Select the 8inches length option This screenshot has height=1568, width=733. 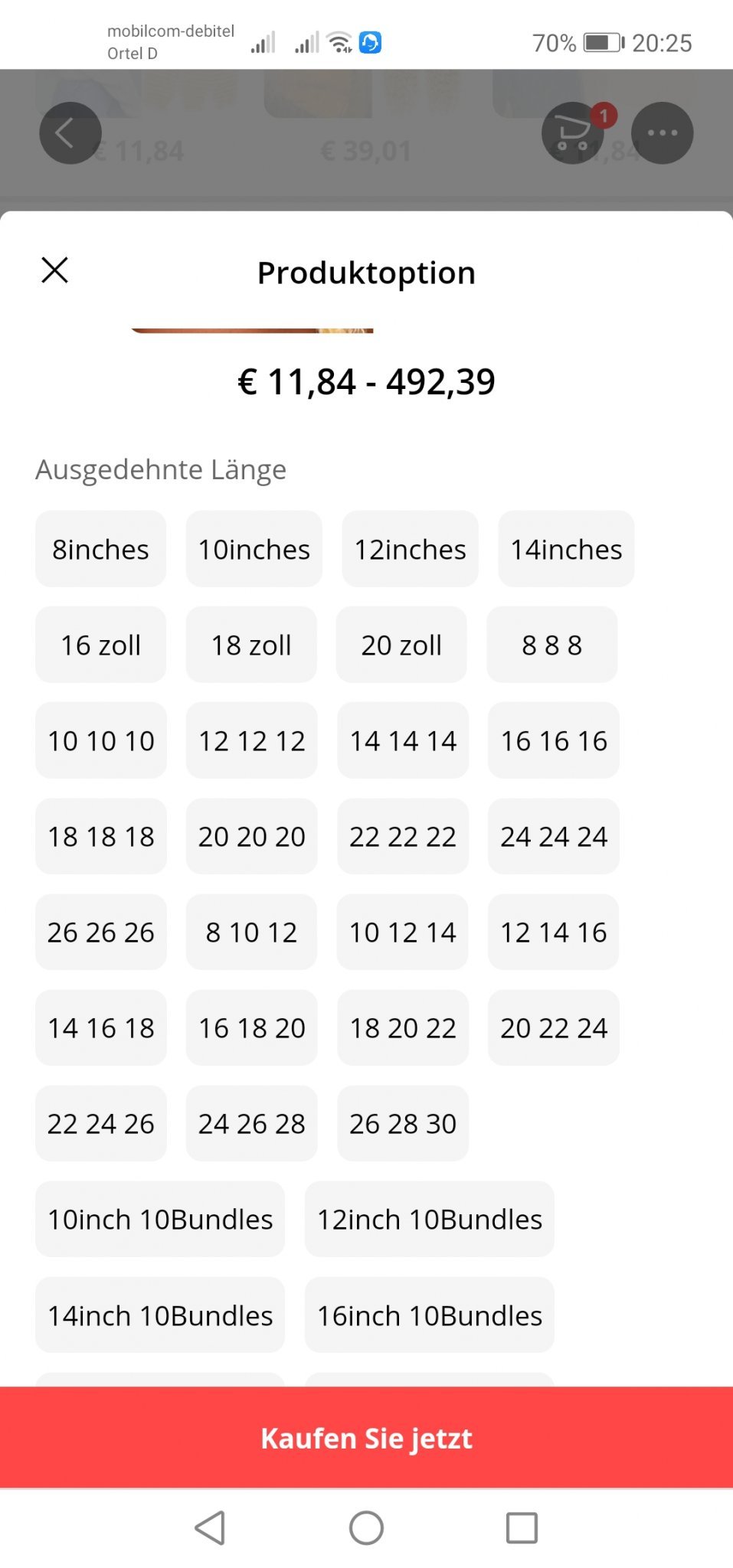(x=100, y=549)
